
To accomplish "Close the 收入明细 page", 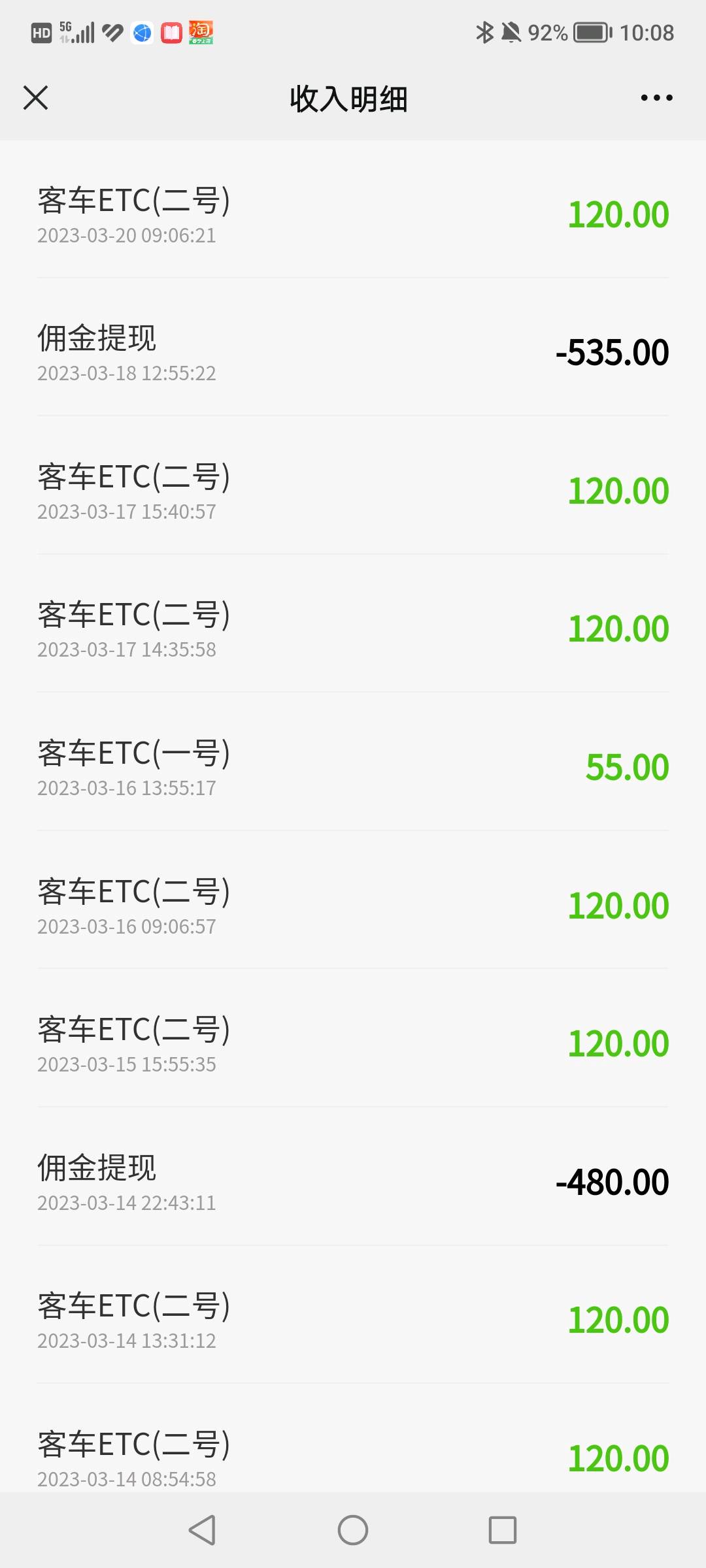I will coord(36,98).
